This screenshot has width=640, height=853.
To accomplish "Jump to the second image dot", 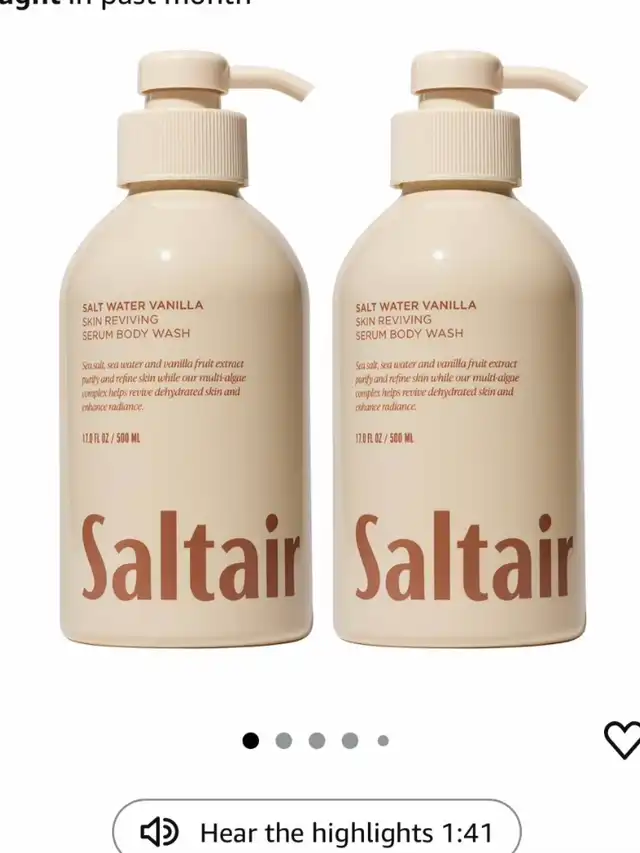I will tap(284, 740).
